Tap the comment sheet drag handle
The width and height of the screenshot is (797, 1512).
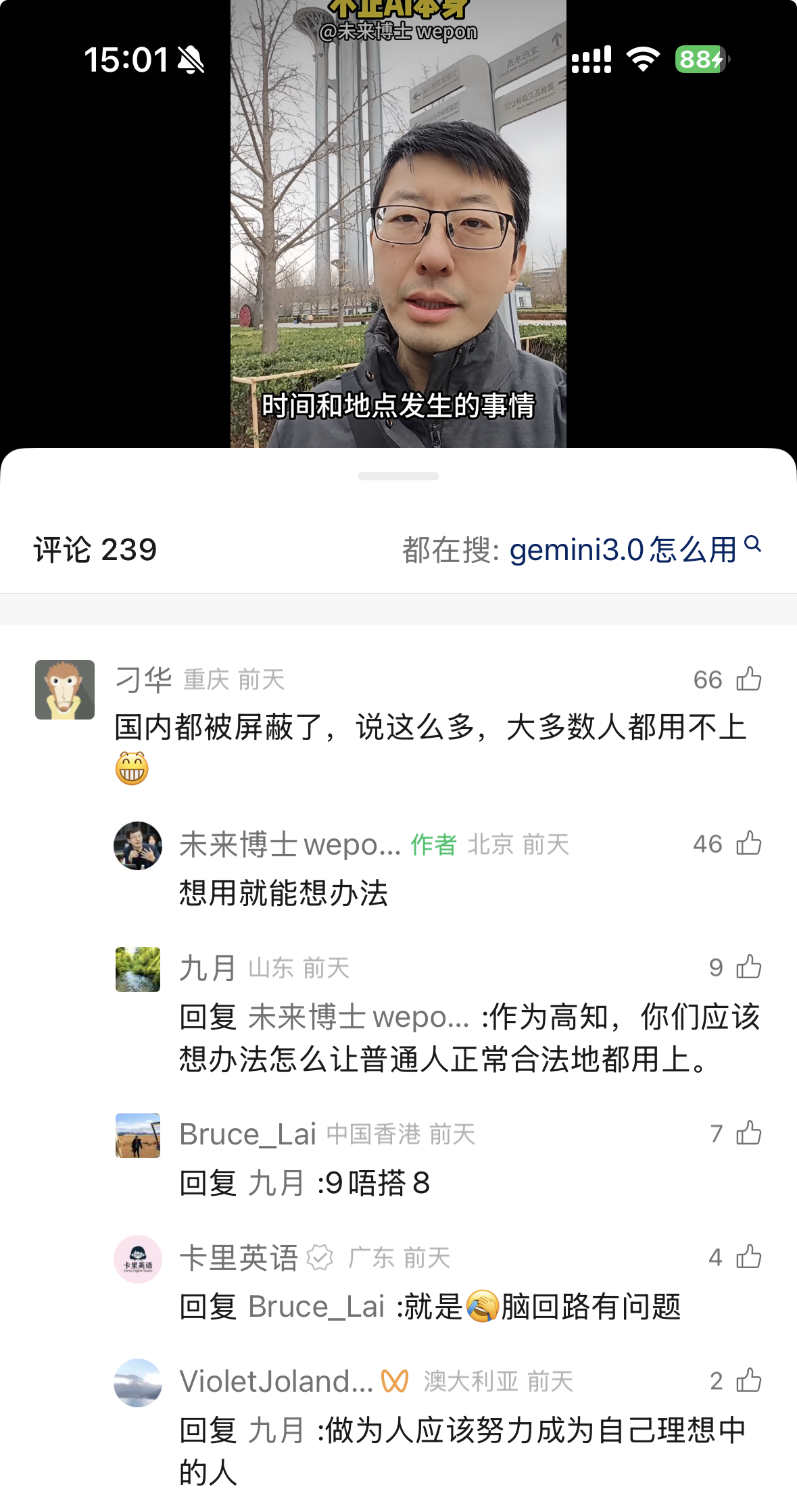click(x=398, y=476)
